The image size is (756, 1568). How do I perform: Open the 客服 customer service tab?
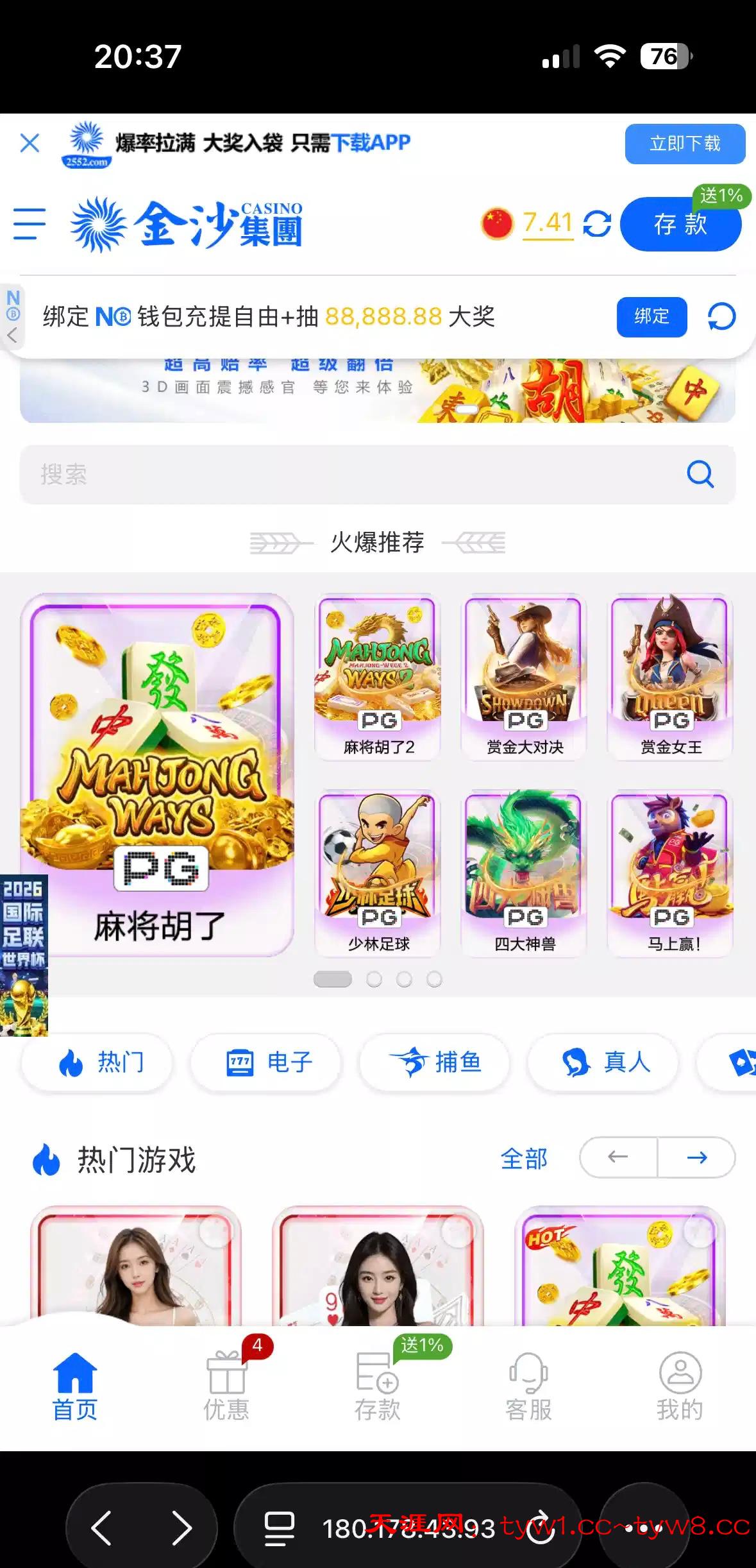(x=528, y=1386)
